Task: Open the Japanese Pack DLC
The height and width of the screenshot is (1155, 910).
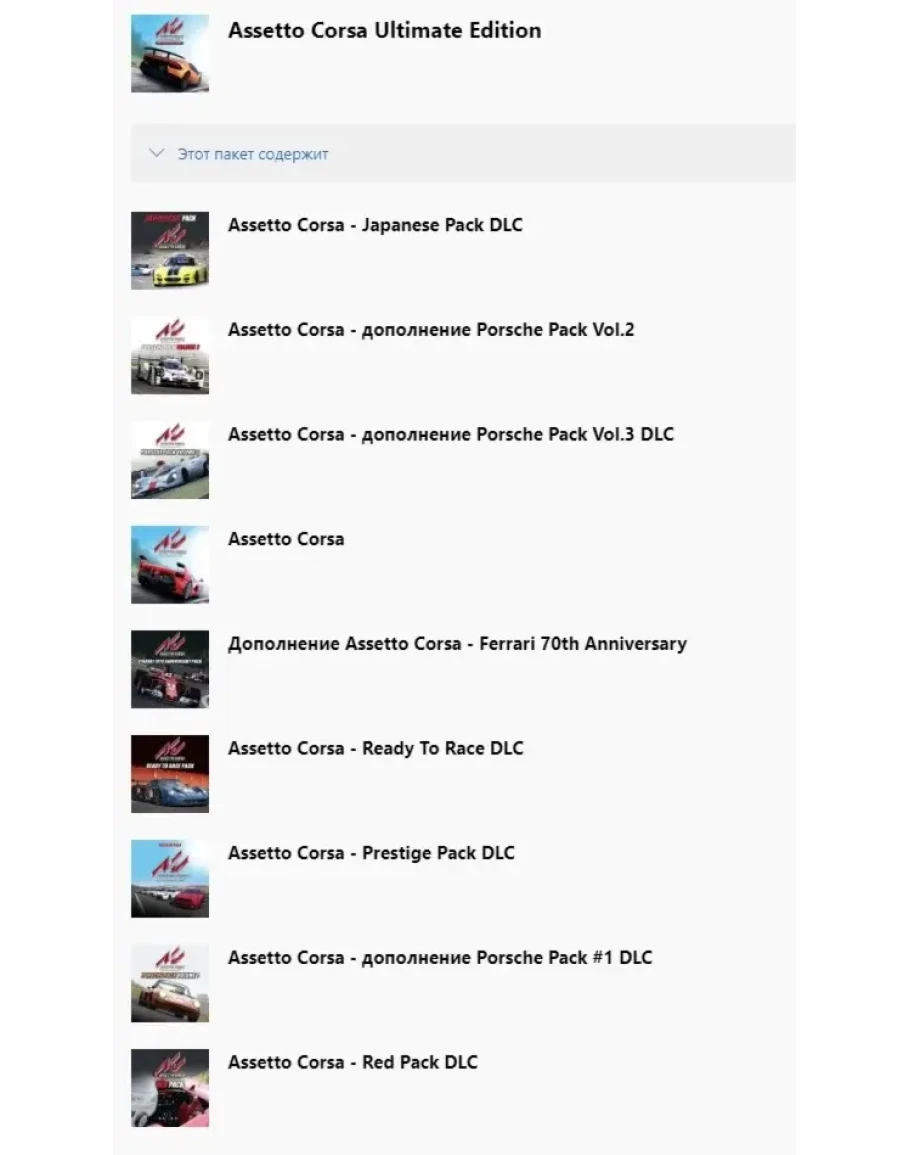Action: coord(375,225)
